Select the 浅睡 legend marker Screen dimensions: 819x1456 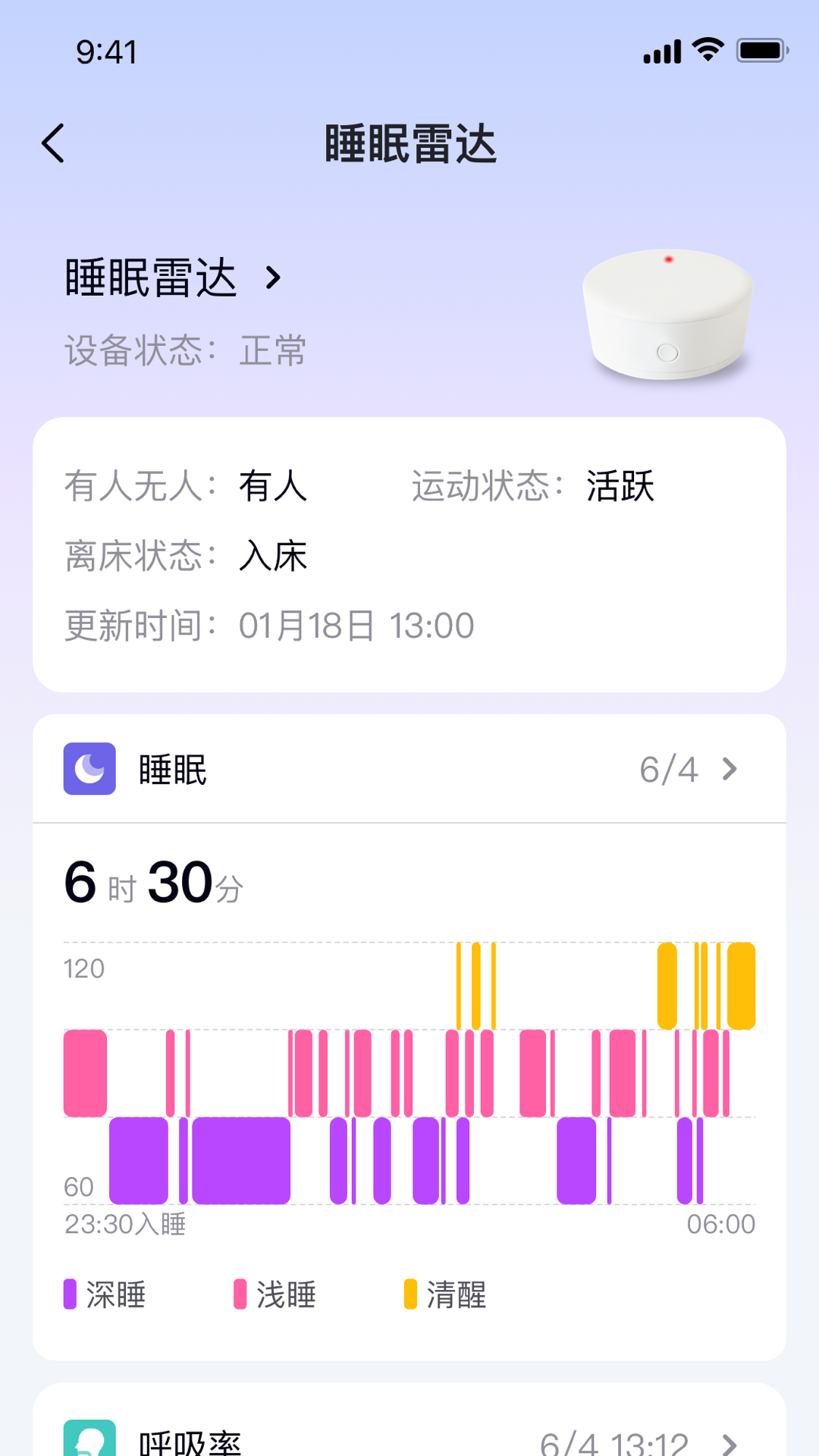[x=241, y=1294]
